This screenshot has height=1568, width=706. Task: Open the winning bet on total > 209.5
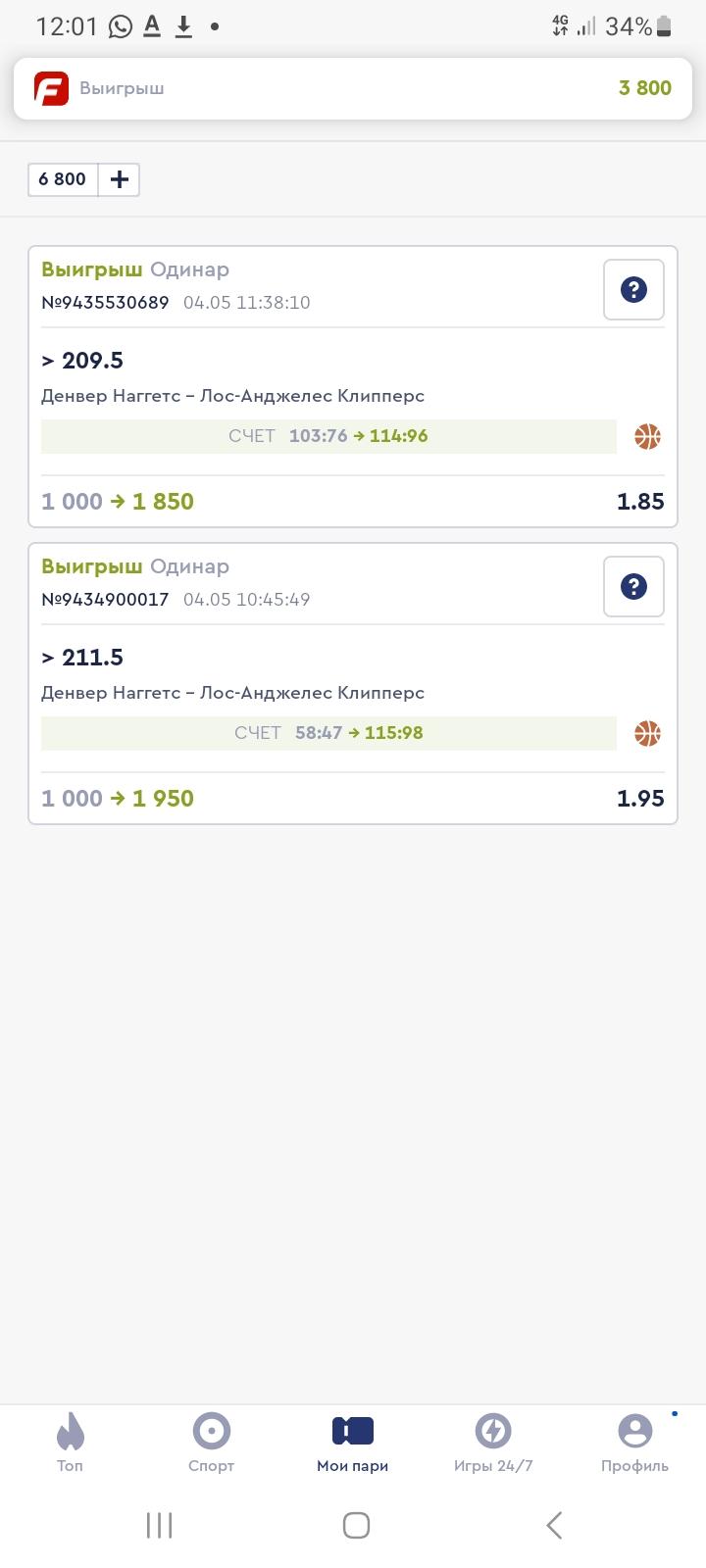(x=353, y=386)
